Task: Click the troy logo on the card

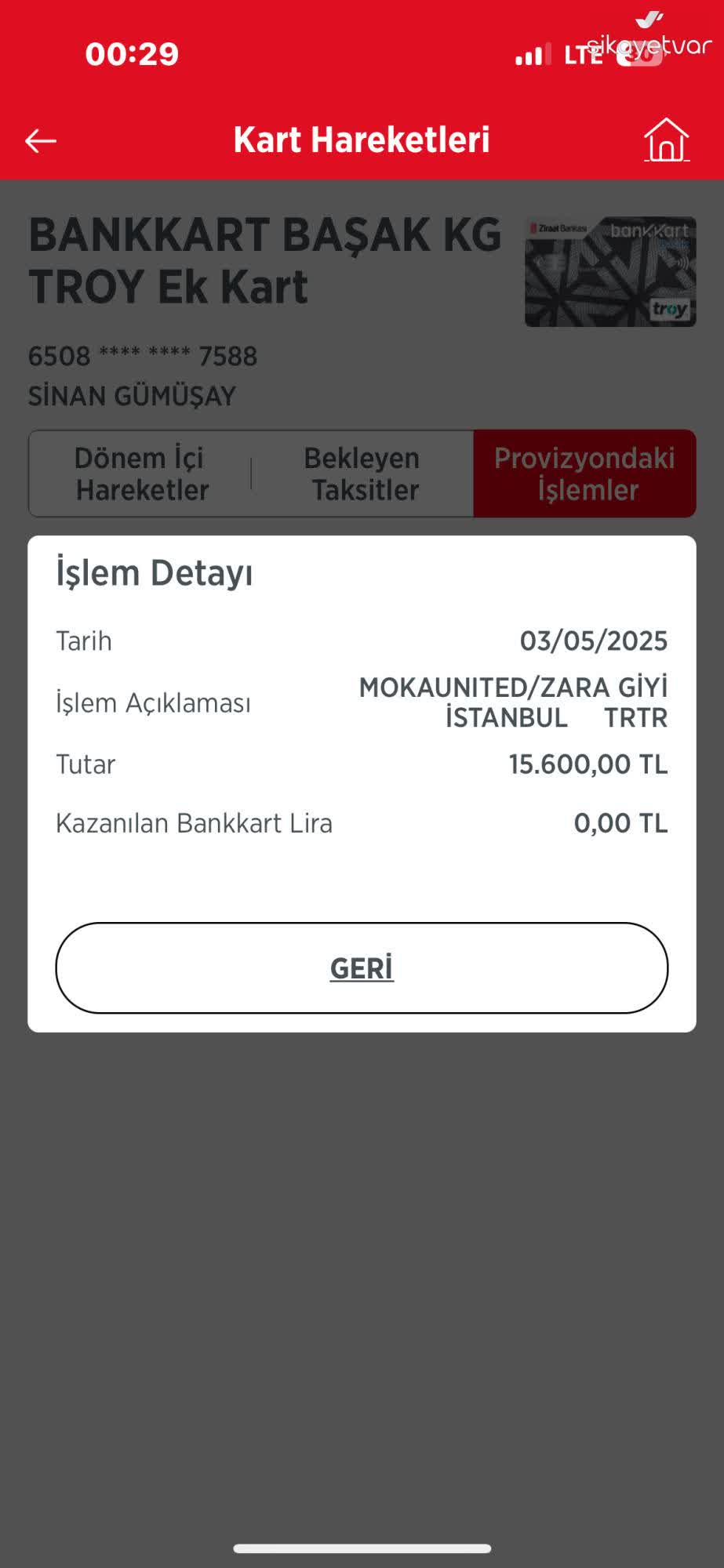Action: click(669, 308)
